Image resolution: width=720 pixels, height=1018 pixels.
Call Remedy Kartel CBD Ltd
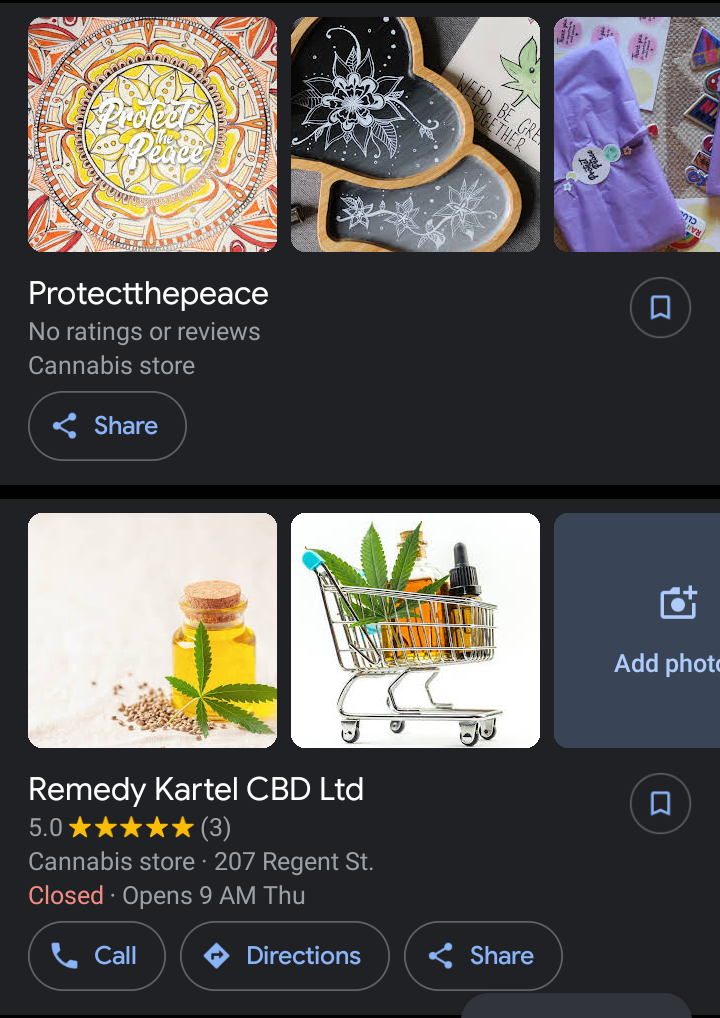point(96,956)
